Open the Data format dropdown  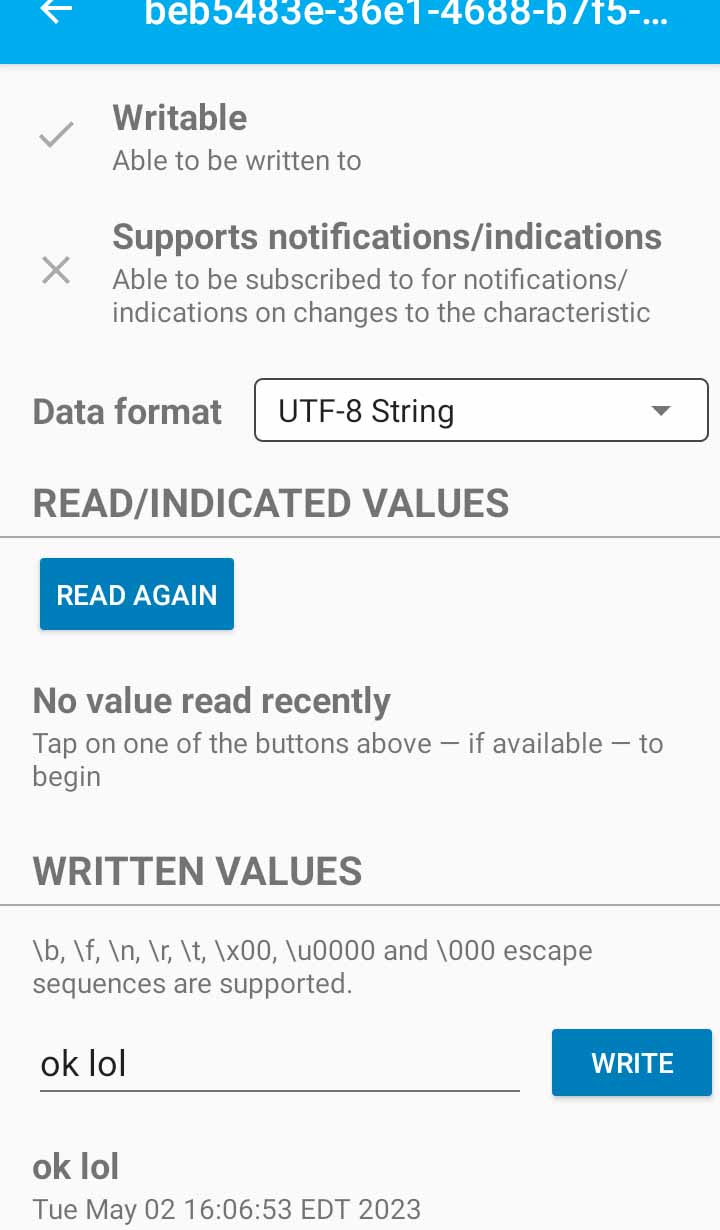click(x=481, y=410)
